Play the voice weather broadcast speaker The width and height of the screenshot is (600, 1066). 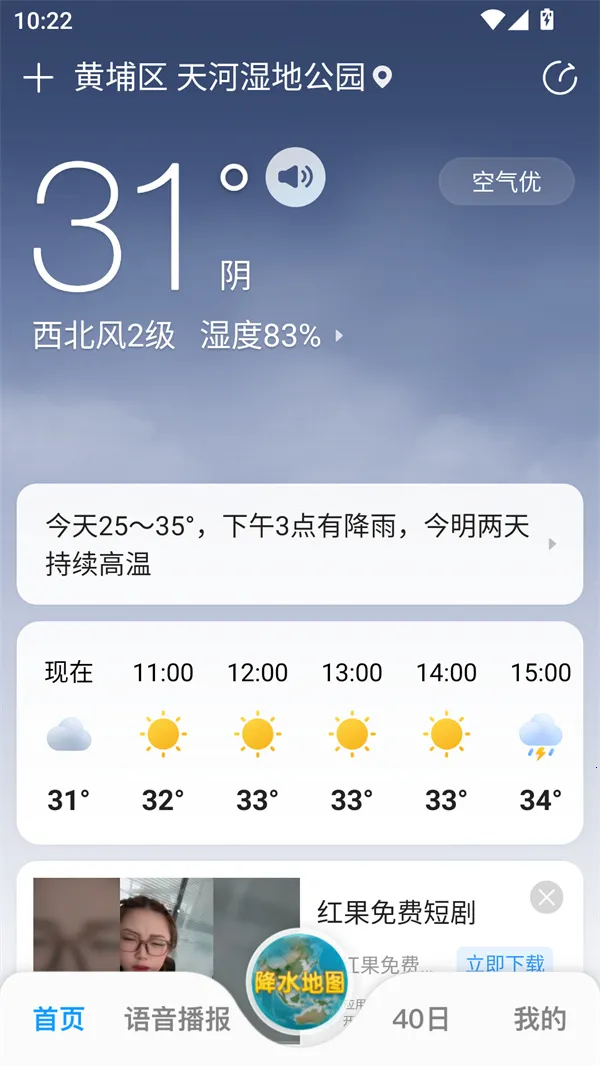point(295,177)
